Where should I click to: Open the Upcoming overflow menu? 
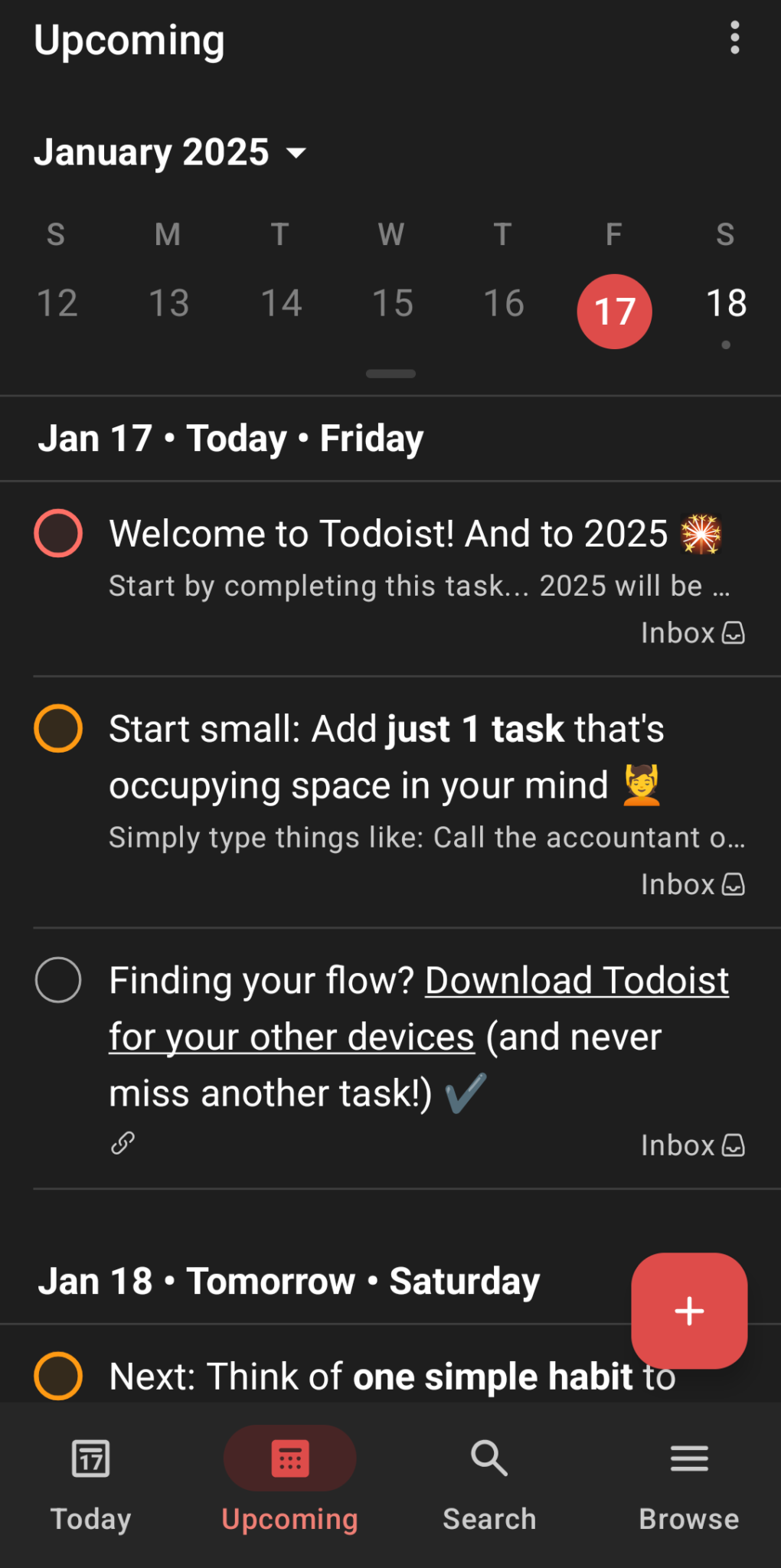[x=734, y=38]
